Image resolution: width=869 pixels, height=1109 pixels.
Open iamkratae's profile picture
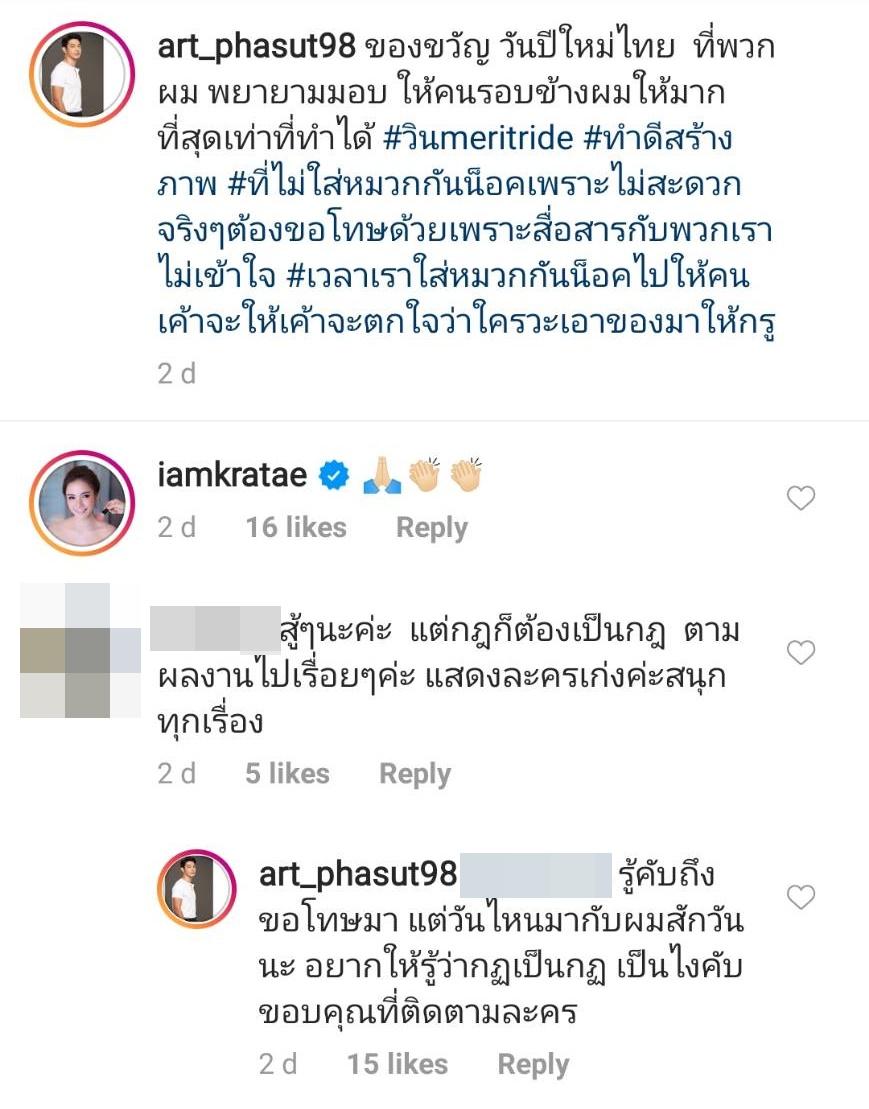pos(81,497)
